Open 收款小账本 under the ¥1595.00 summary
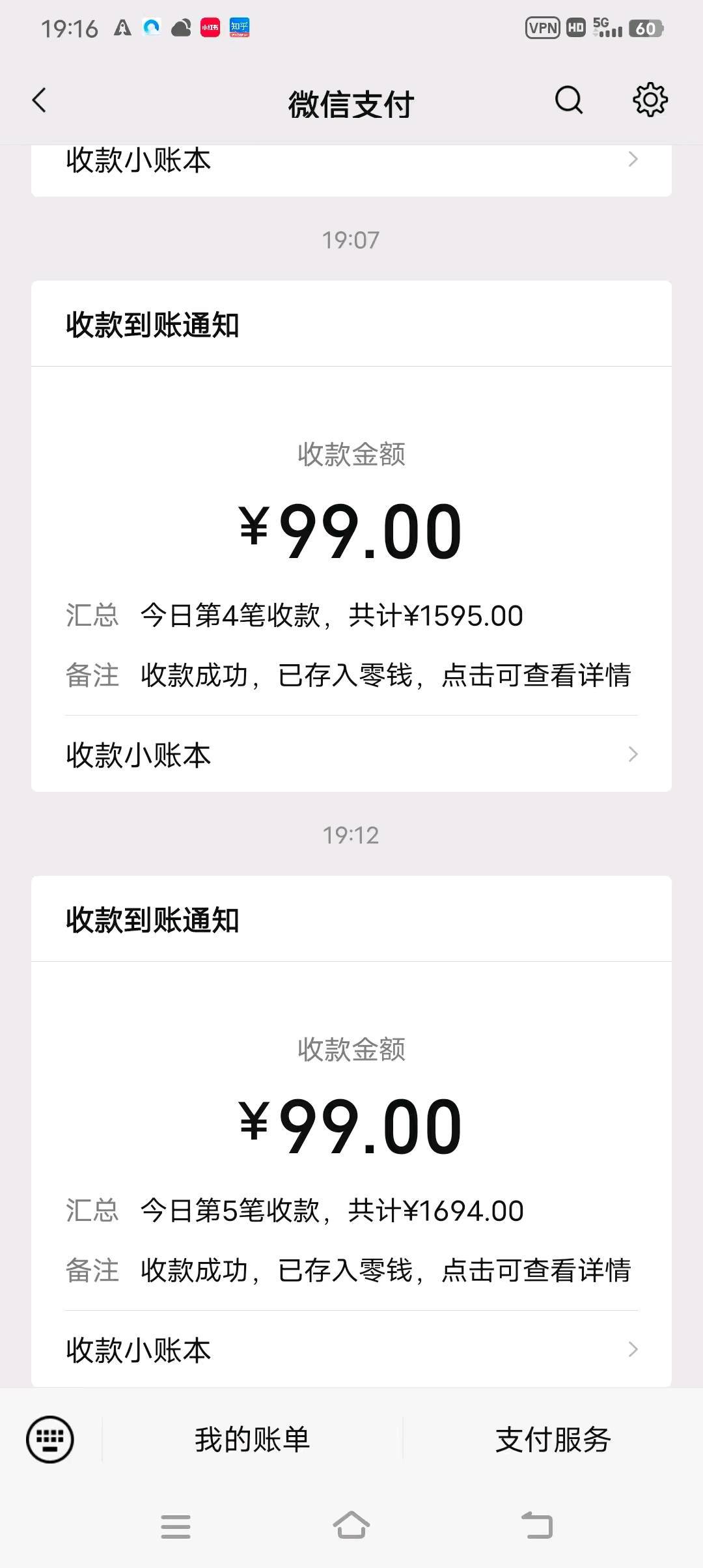Screen dimensions: 703x1568 [x=351, y=755]
